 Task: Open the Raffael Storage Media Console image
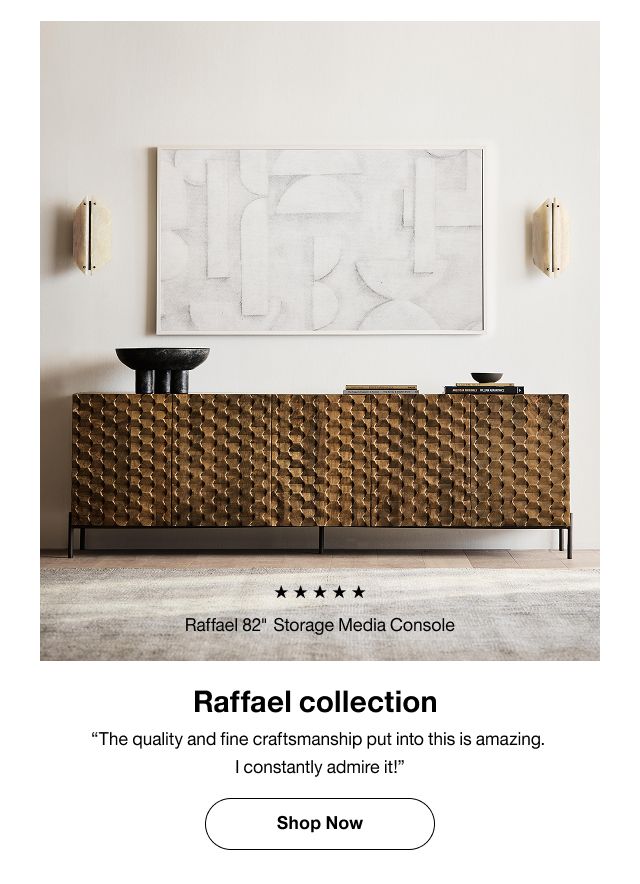(320, 340)
